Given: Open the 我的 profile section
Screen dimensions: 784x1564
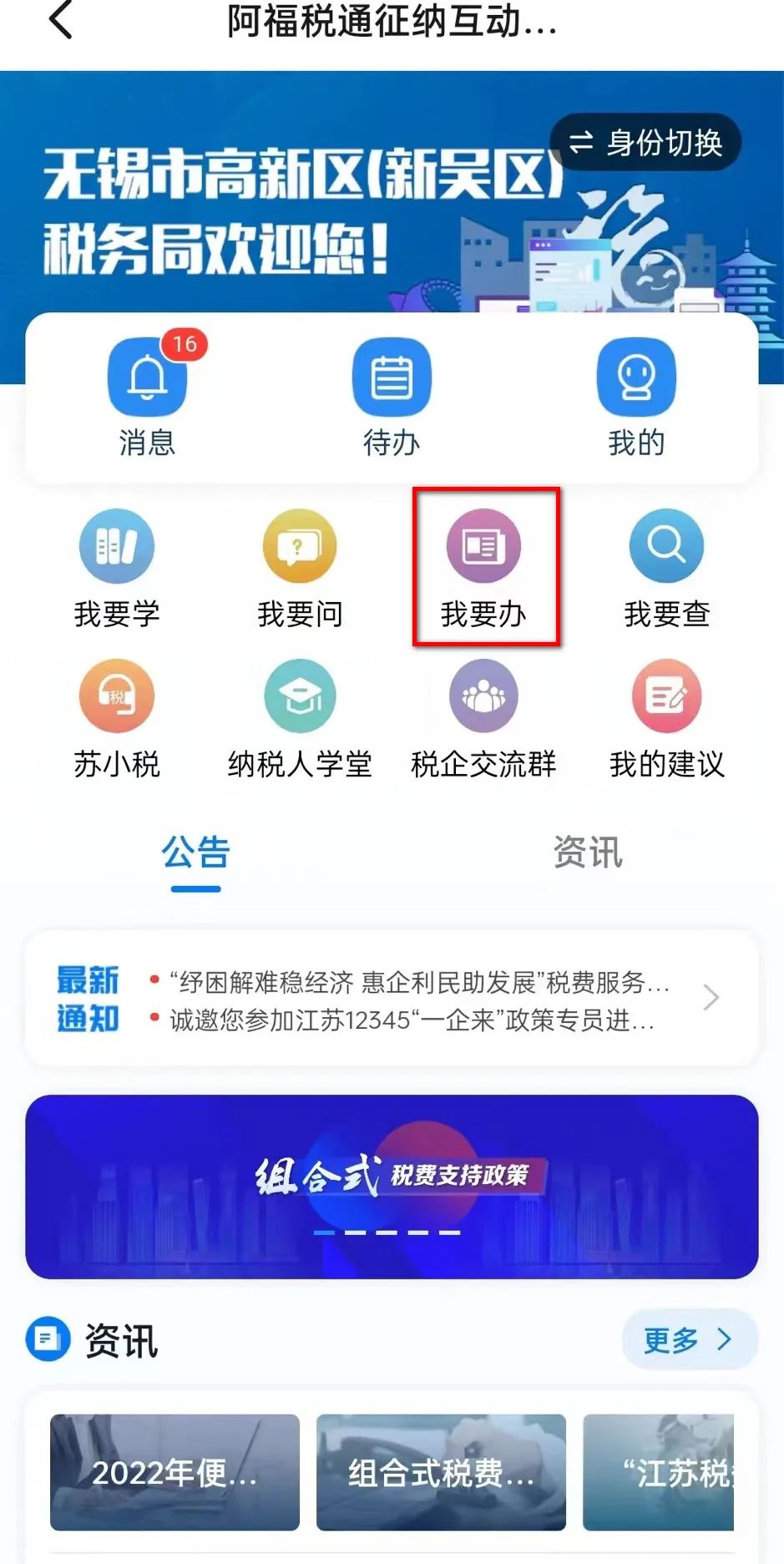Looking at the screenshot, I should (636, 397).
